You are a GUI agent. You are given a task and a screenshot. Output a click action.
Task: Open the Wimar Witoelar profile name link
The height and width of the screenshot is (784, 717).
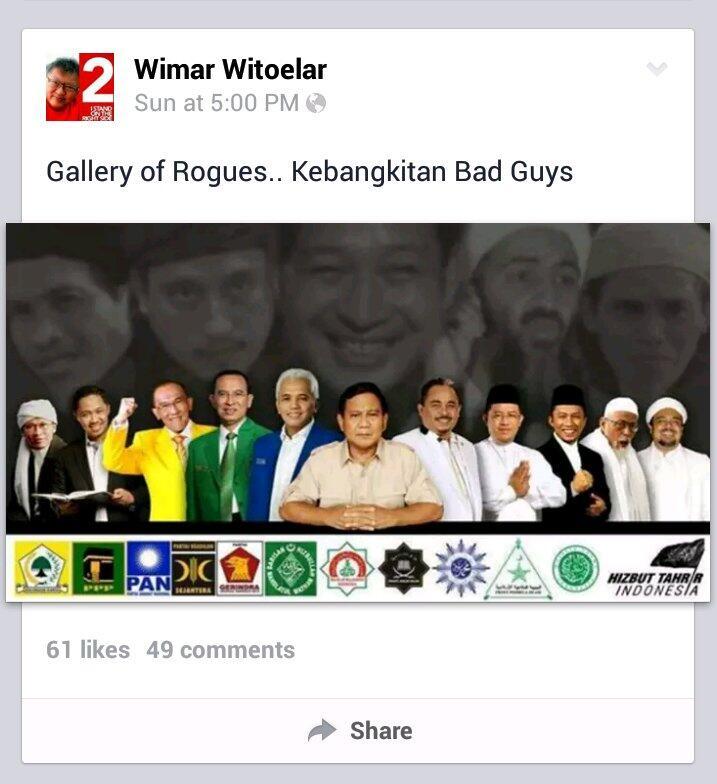(230, 70)
